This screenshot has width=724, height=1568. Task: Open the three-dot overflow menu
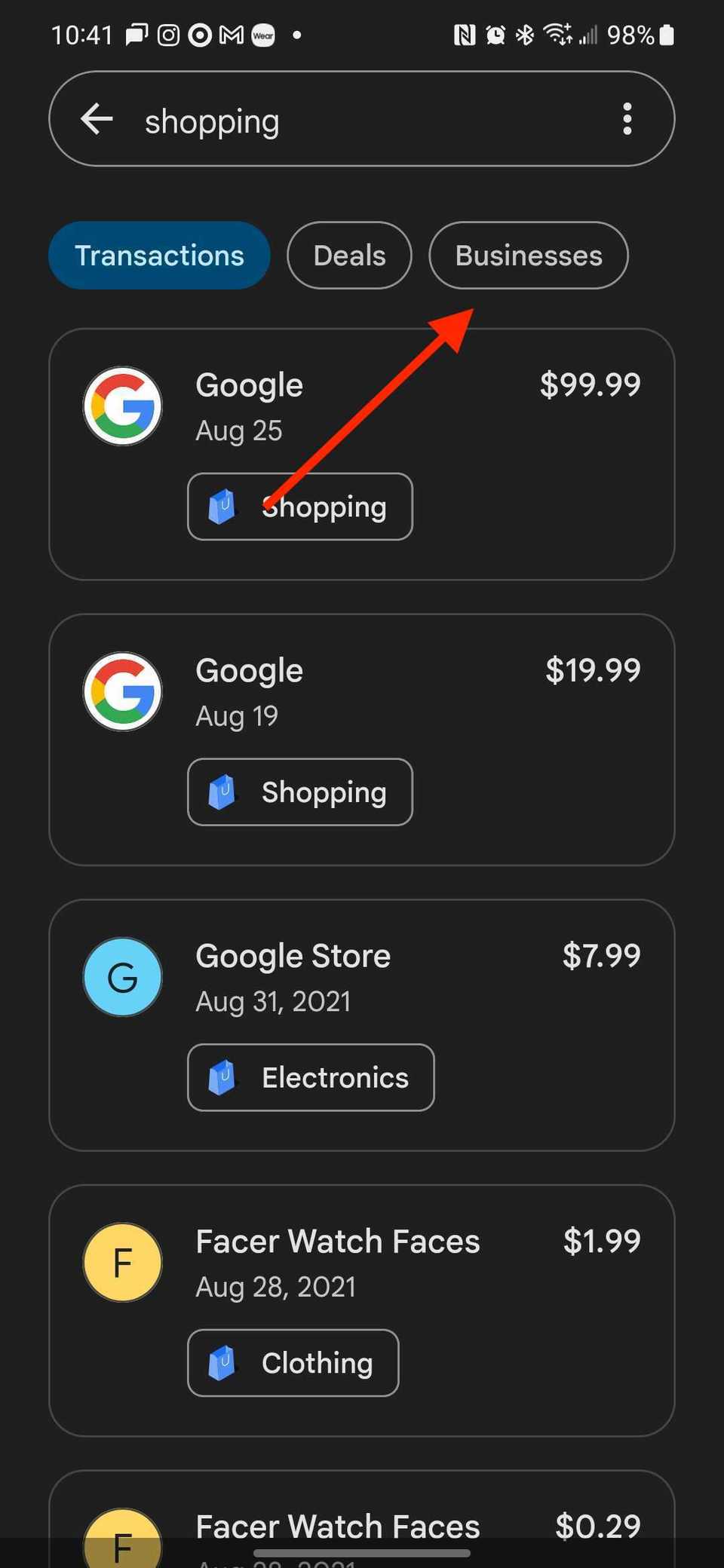point(627,119)
